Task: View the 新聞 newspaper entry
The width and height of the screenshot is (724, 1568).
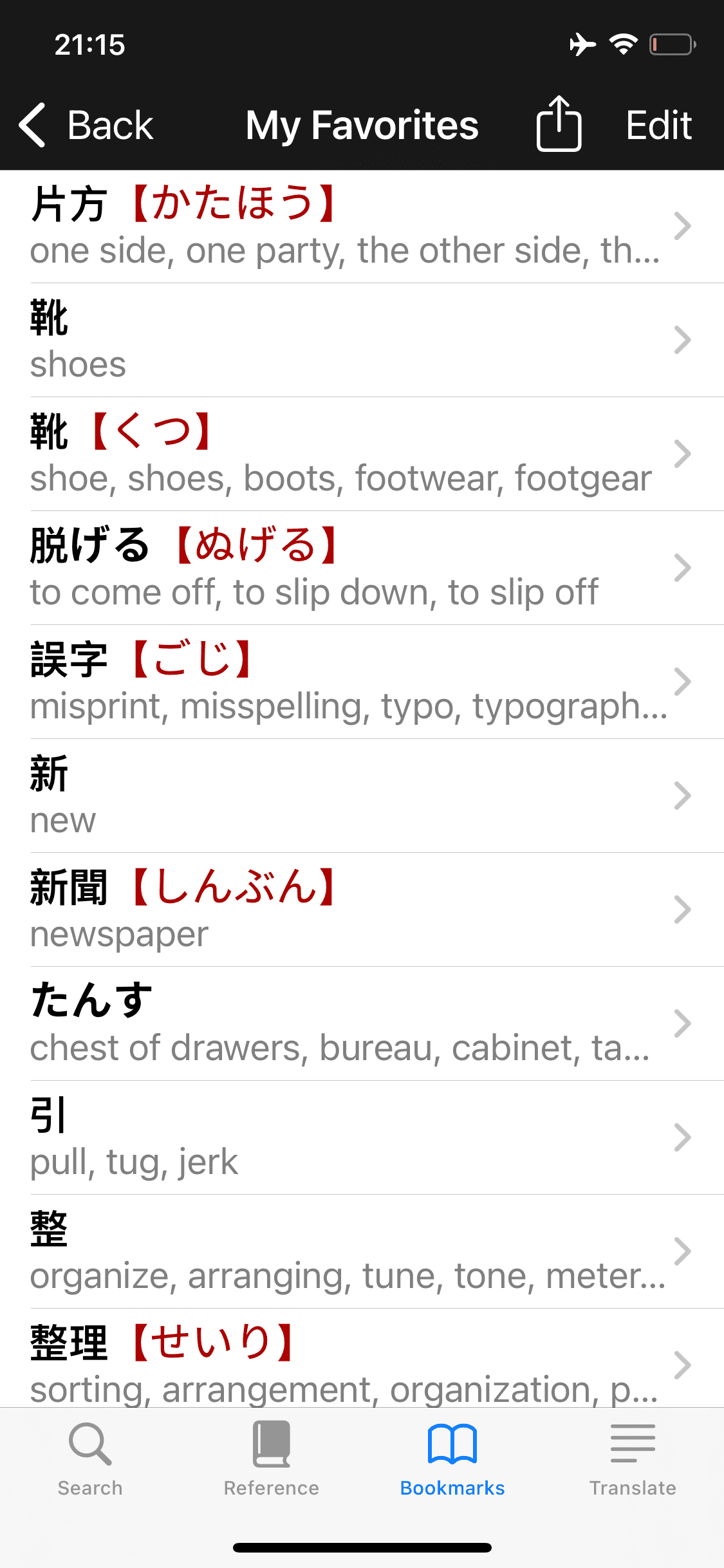Action: (362, 910)
